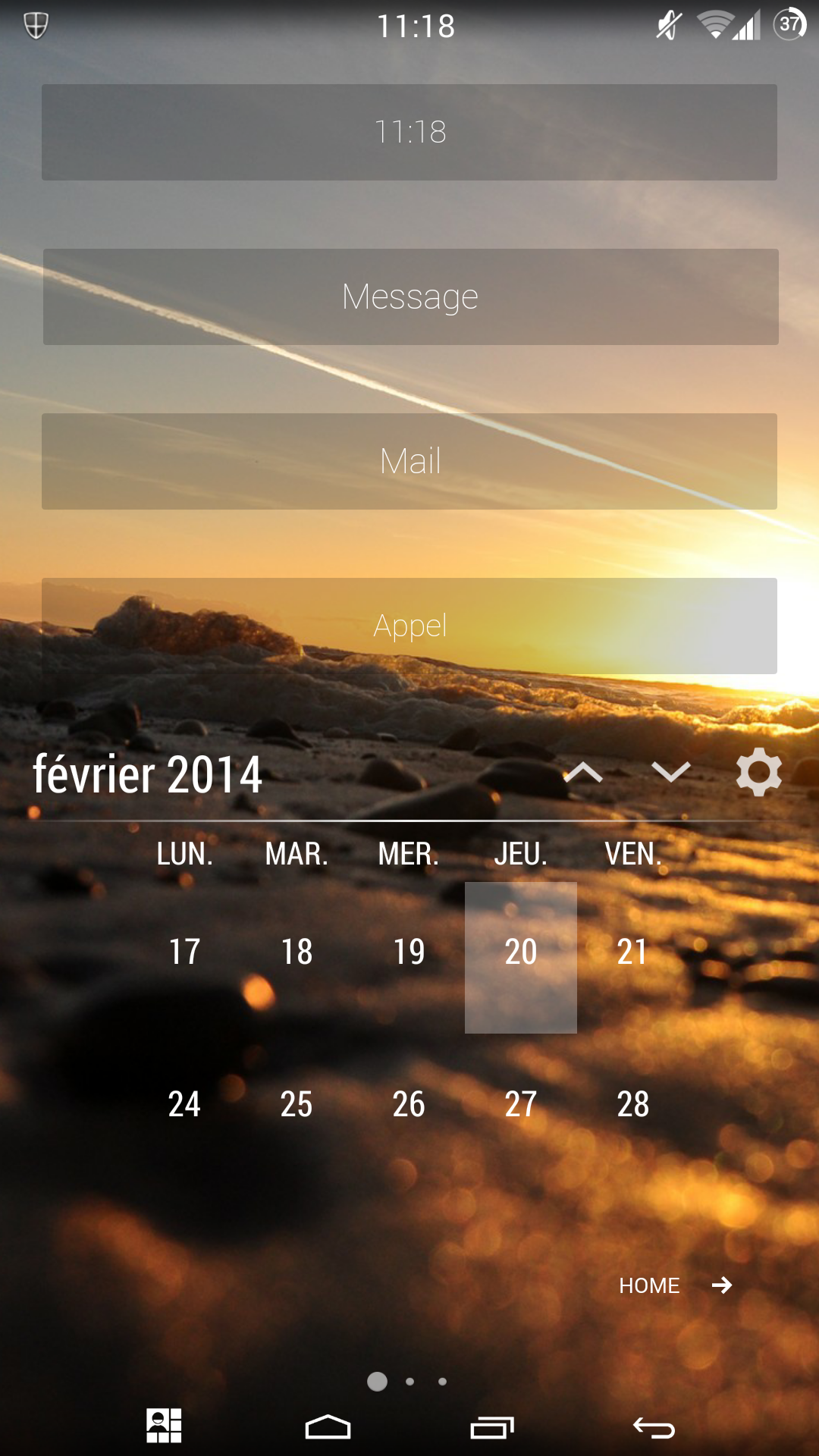The image size is (819, 1456).
Task: Launch the Mail shortcut
Action: [x=409, y=461]
